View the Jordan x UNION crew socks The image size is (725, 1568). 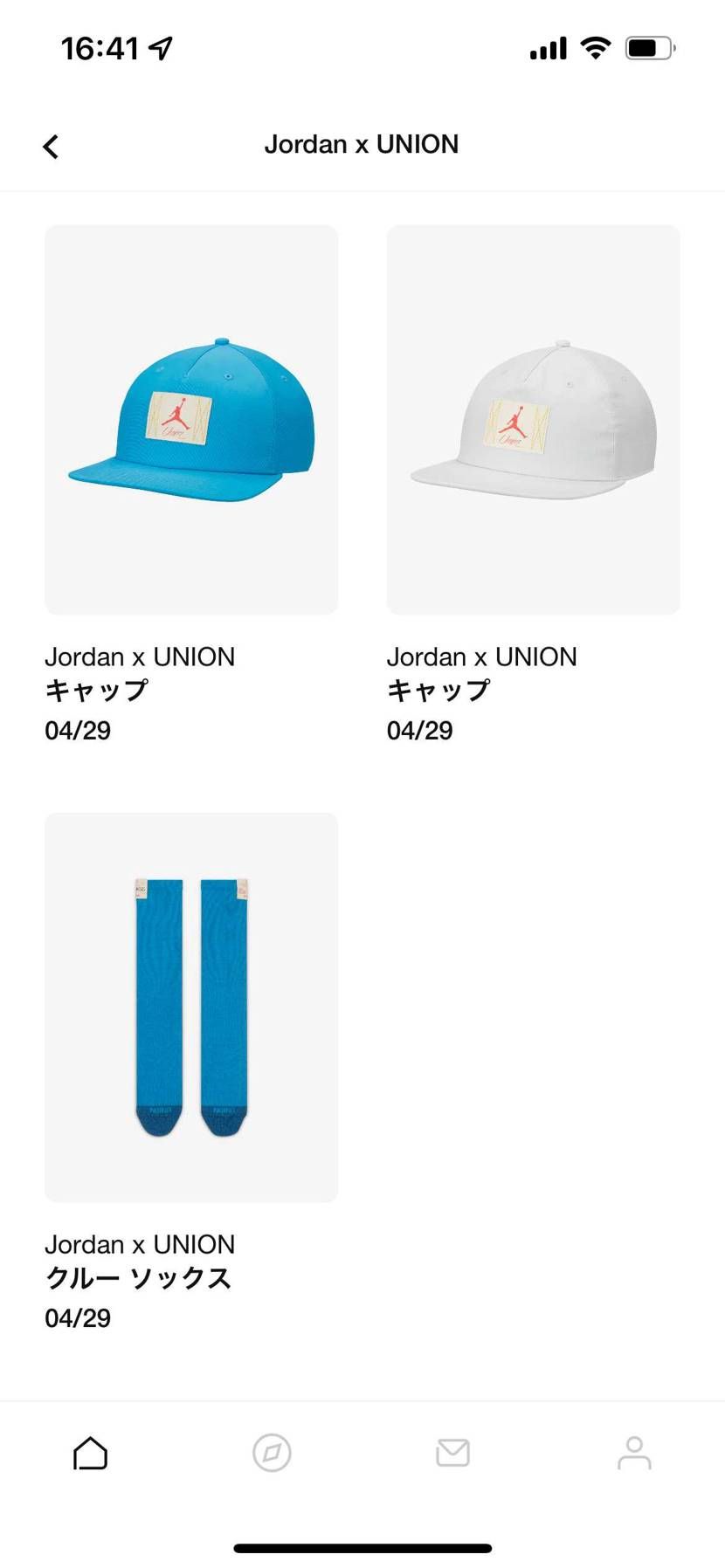click(191, 1008)
